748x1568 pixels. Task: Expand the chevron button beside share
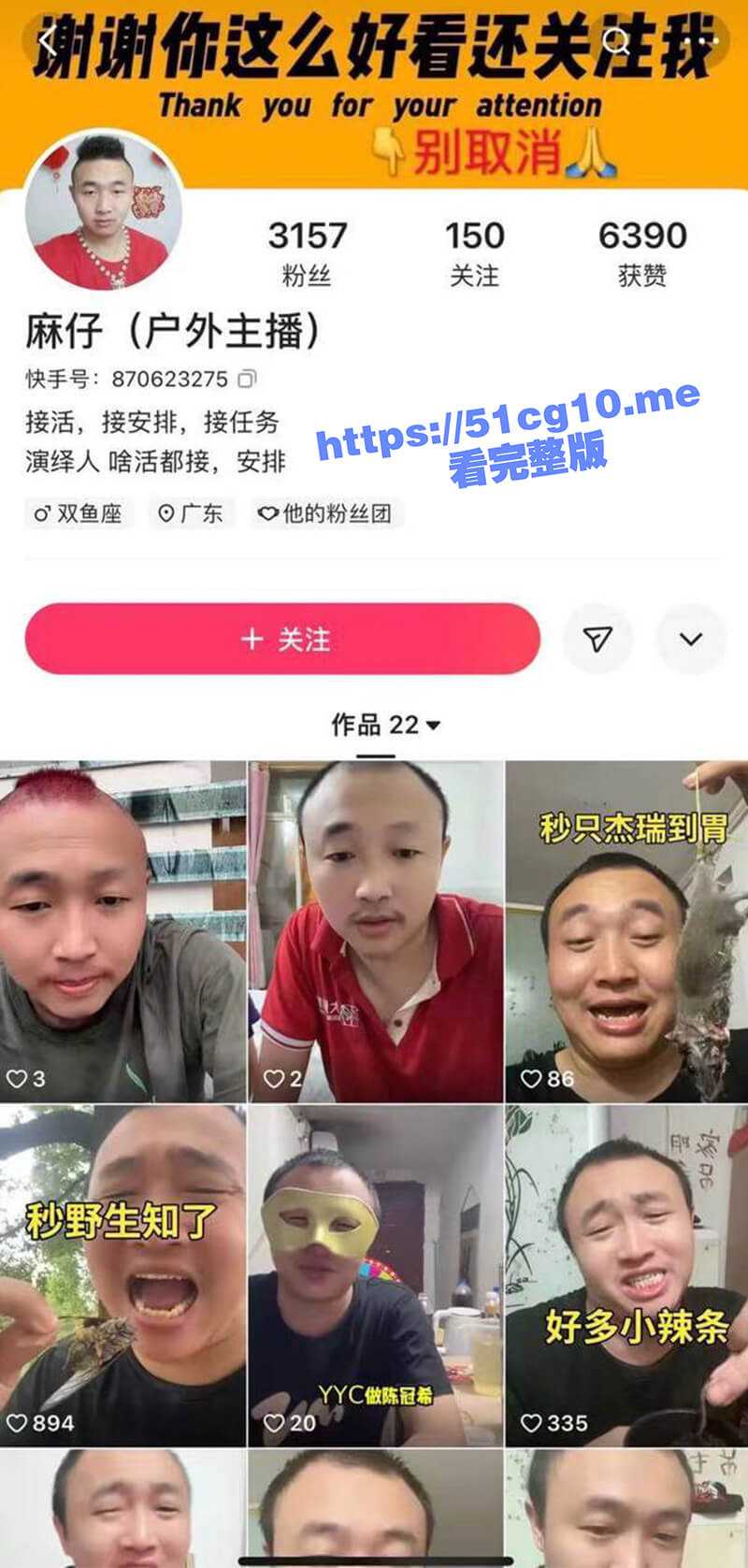pyautogui.click(x=690, y=637)
